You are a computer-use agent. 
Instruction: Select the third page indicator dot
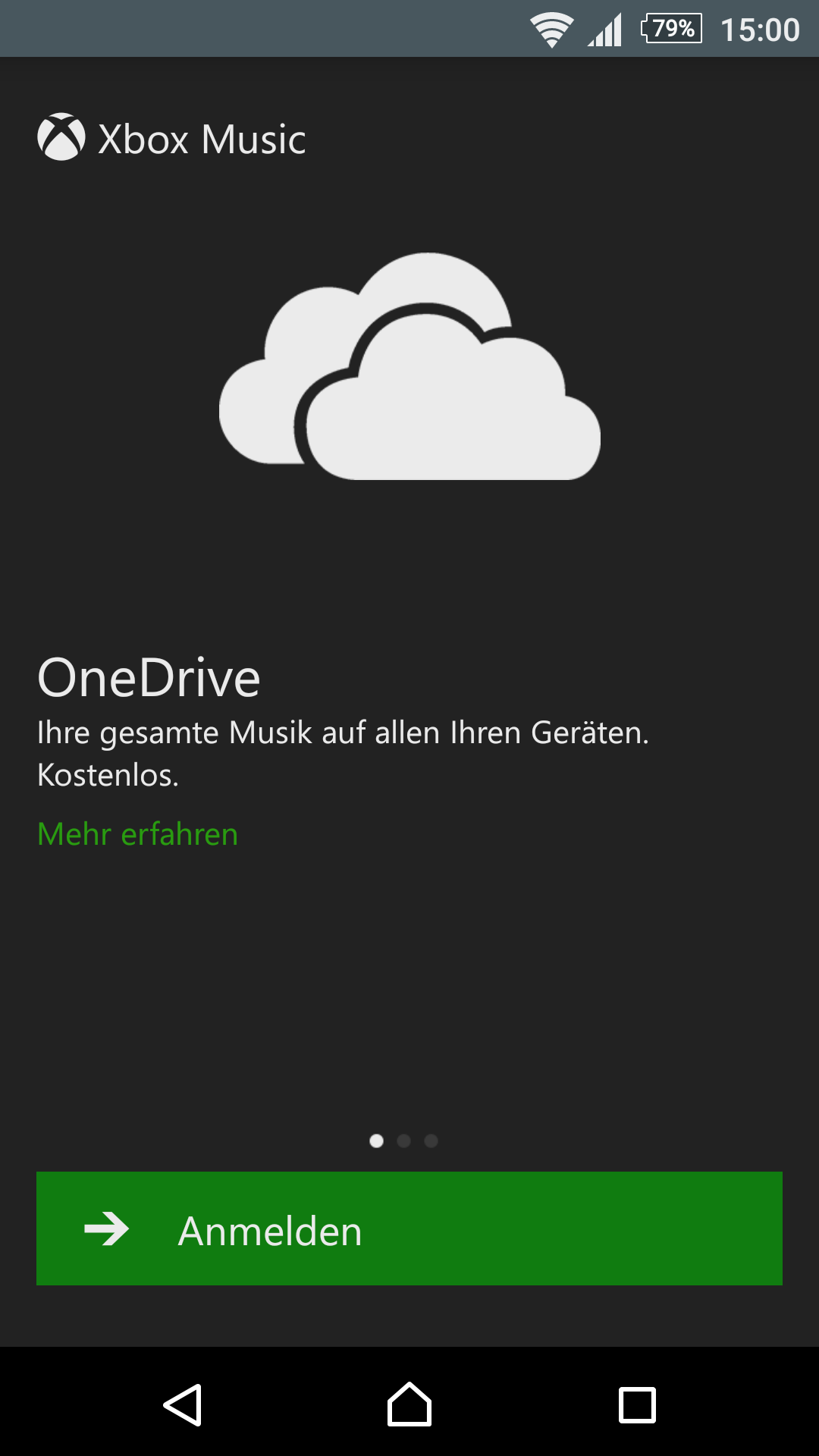(x=431, y=1141)
